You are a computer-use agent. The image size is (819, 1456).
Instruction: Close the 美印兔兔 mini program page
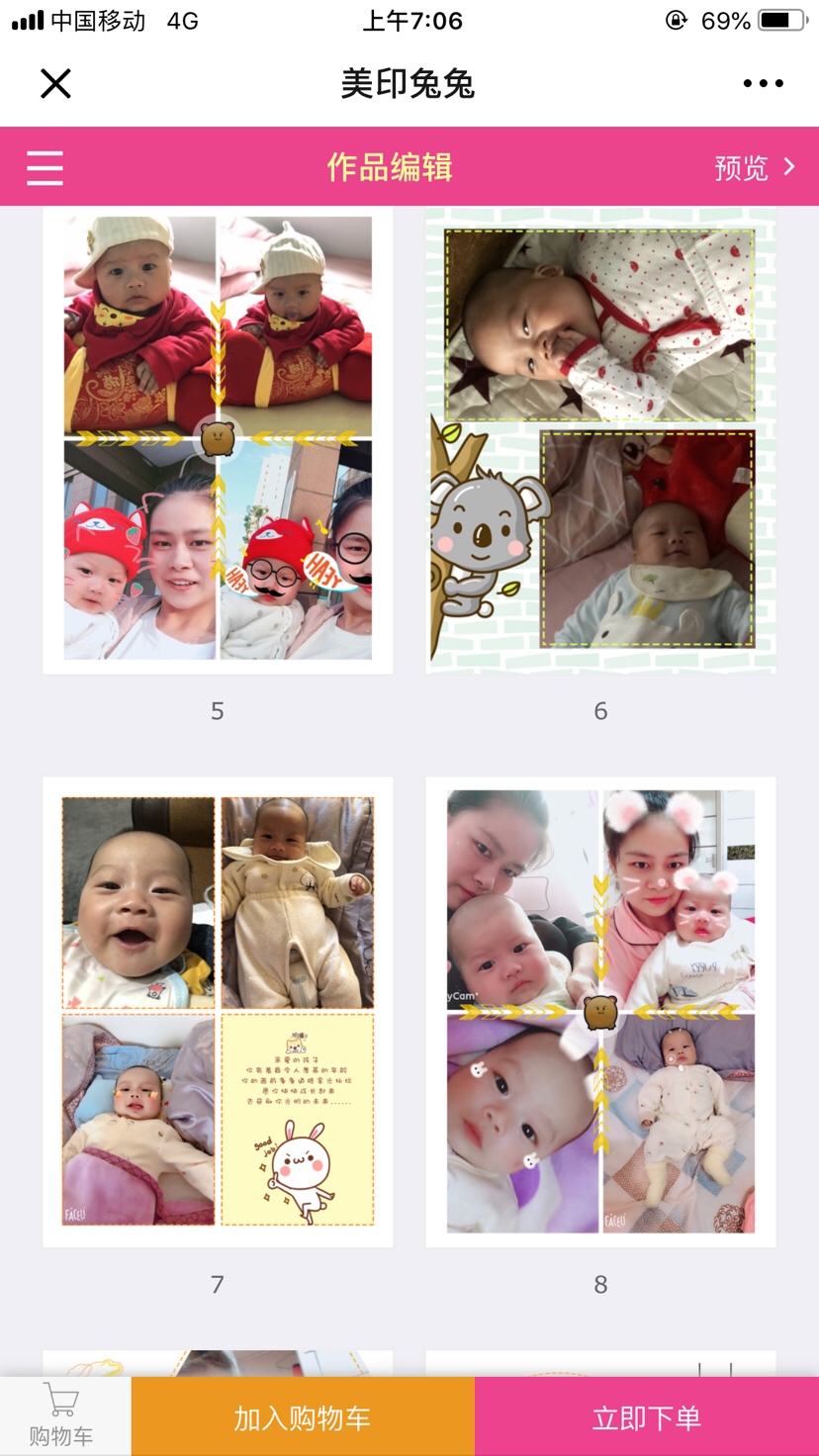tap(56, 84)
